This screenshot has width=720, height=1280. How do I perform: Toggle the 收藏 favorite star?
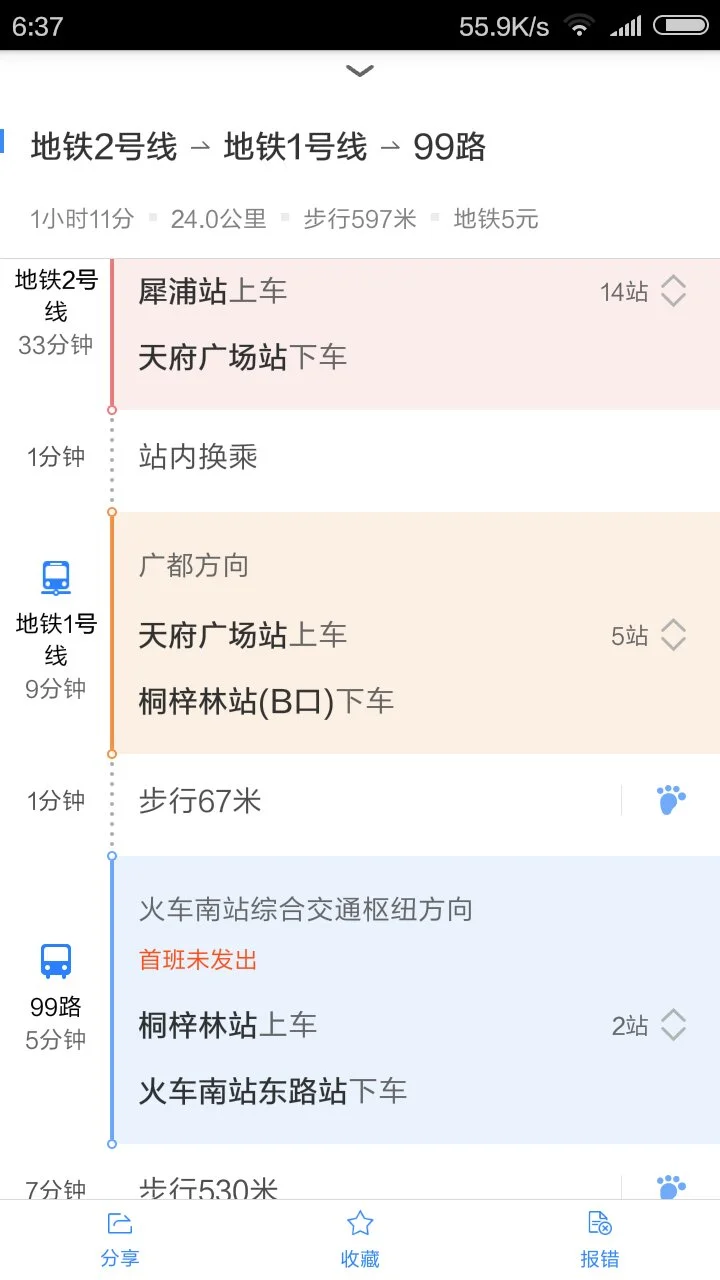[359, 1222]
